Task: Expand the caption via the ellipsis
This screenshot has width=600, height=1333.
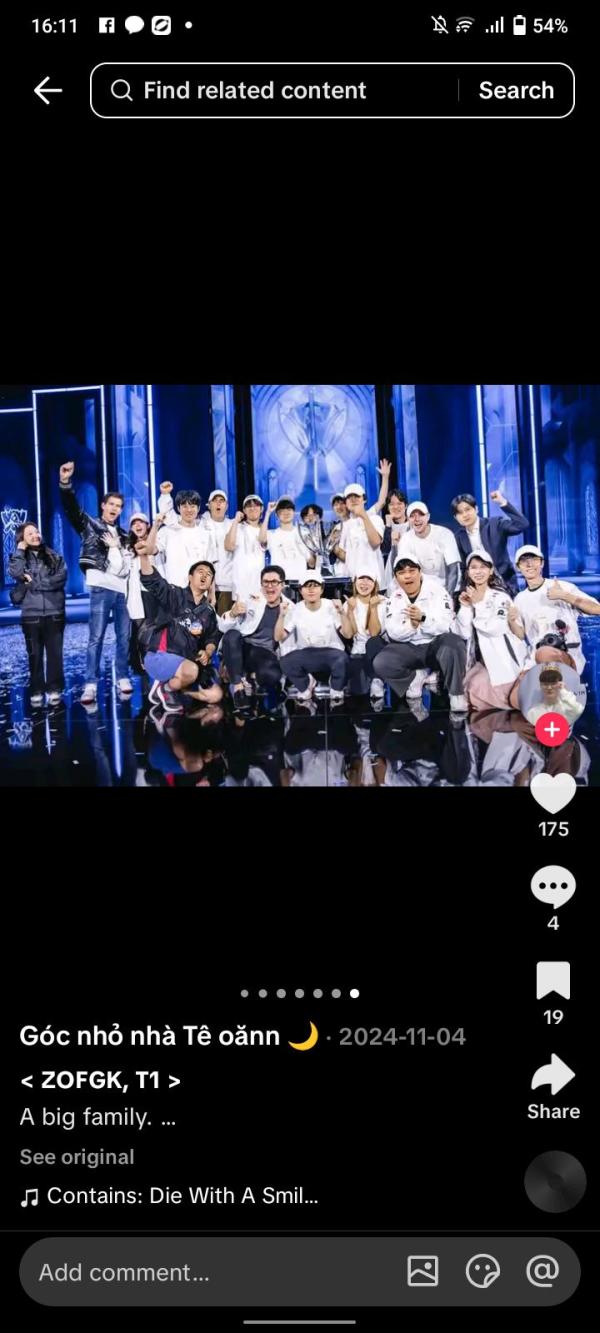Action: click(x=167, y=1118)
